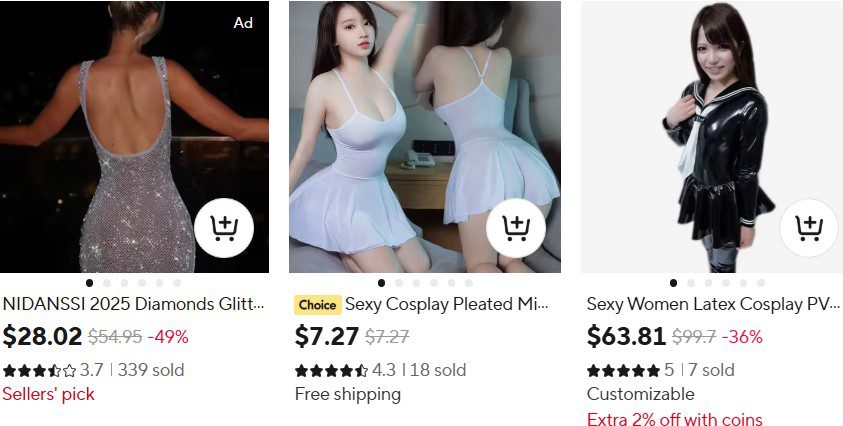This screenshot has height=426, width=843.
Task: Open the Sexy Women Latex Cosplay product
Action: tap(714, 304)
